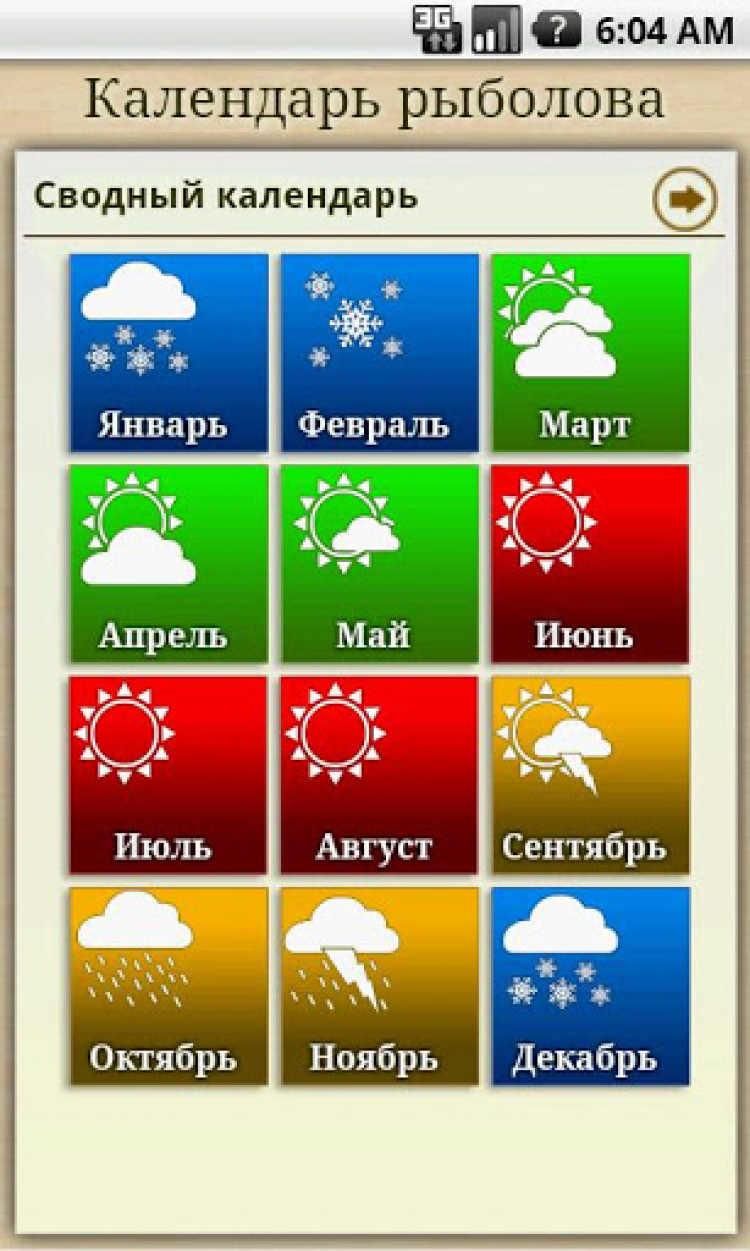Tap the Август month tile

[x=379, y=774]
